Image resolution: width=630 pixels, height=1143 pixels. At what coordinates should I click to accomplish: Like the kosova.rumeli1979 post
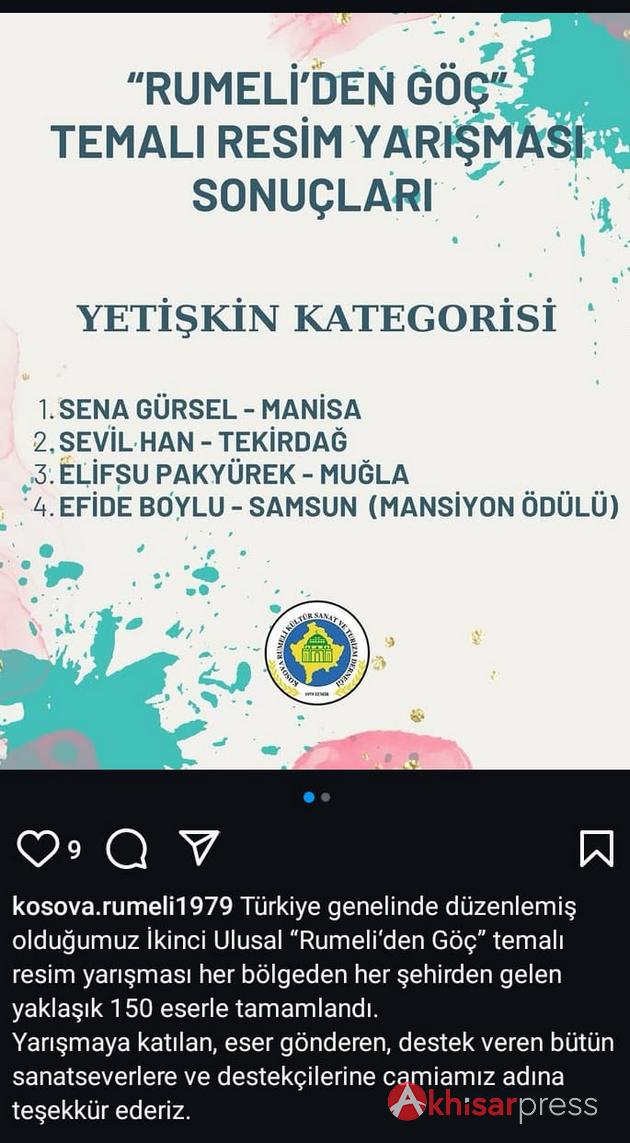(x=38, y=849)
